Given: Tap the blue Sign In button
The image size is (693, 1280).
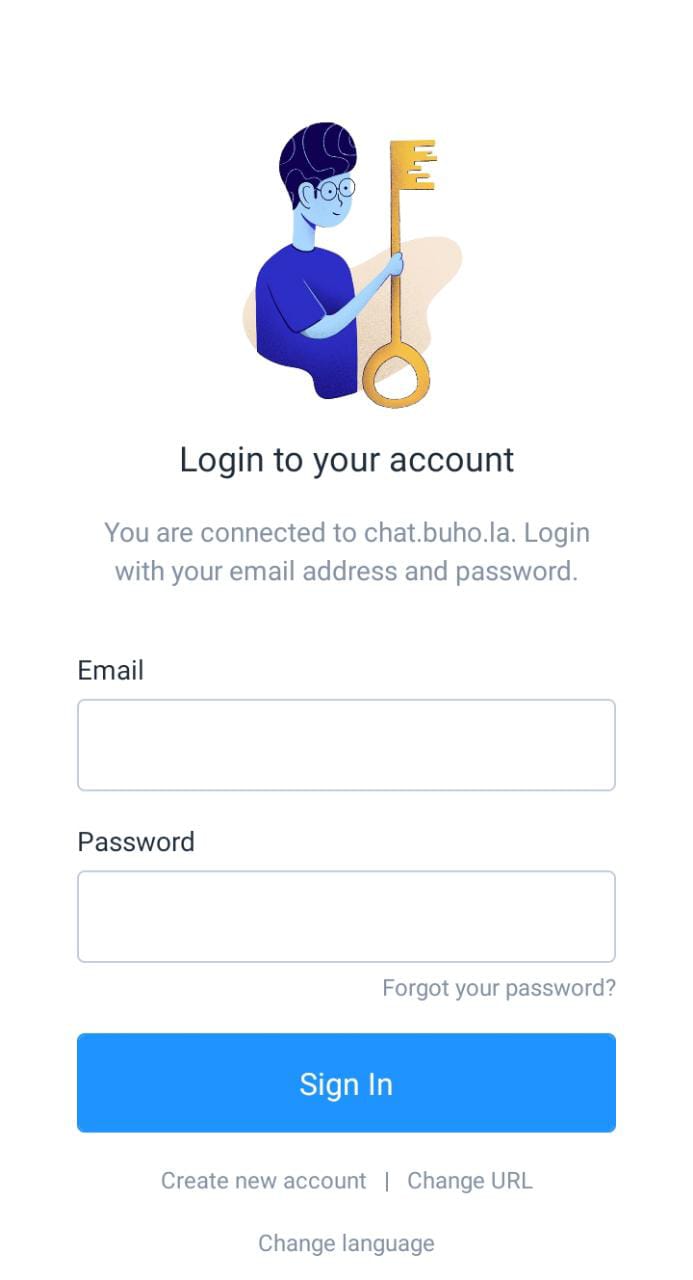Looking at the screenshot, I should (x=346, y=1083).
